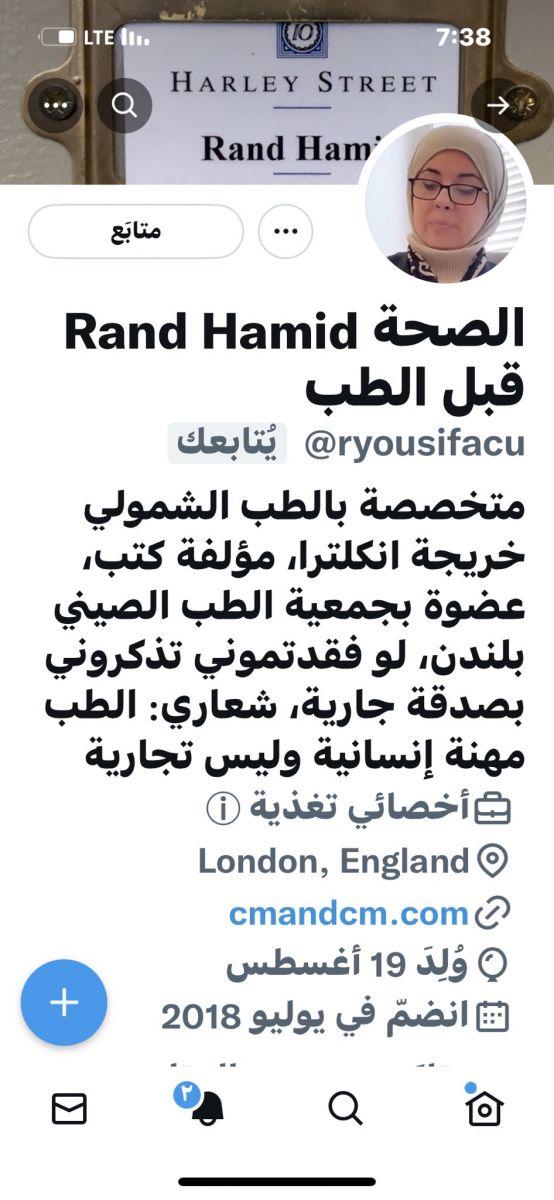This screenshot has height=1200, width=554.
Task: Open the cmandcm.com website link
Action: [348, 913]
